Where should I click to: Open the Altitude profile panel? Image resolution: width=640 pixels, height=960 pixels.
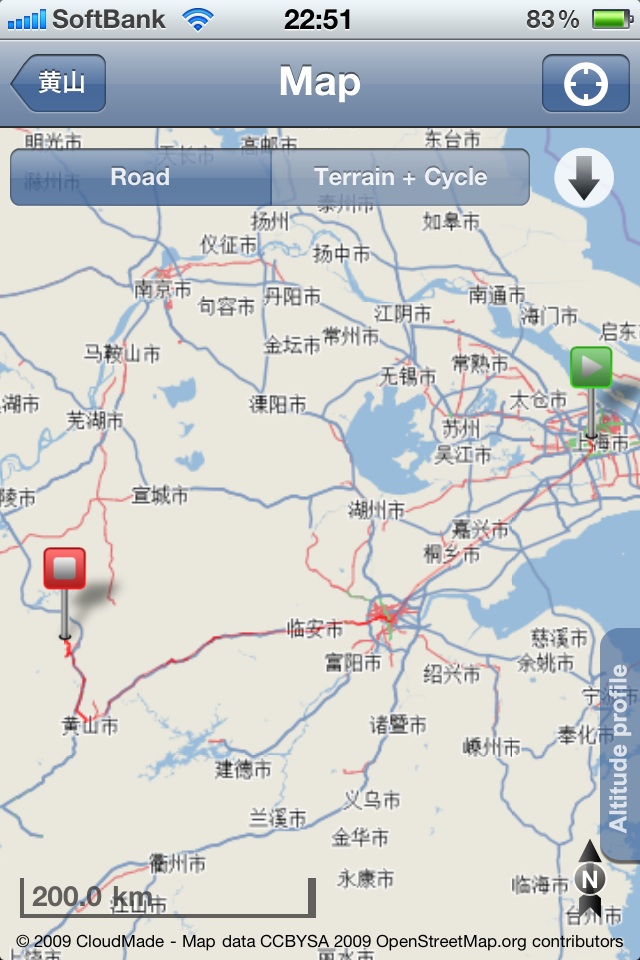(620, 746)
